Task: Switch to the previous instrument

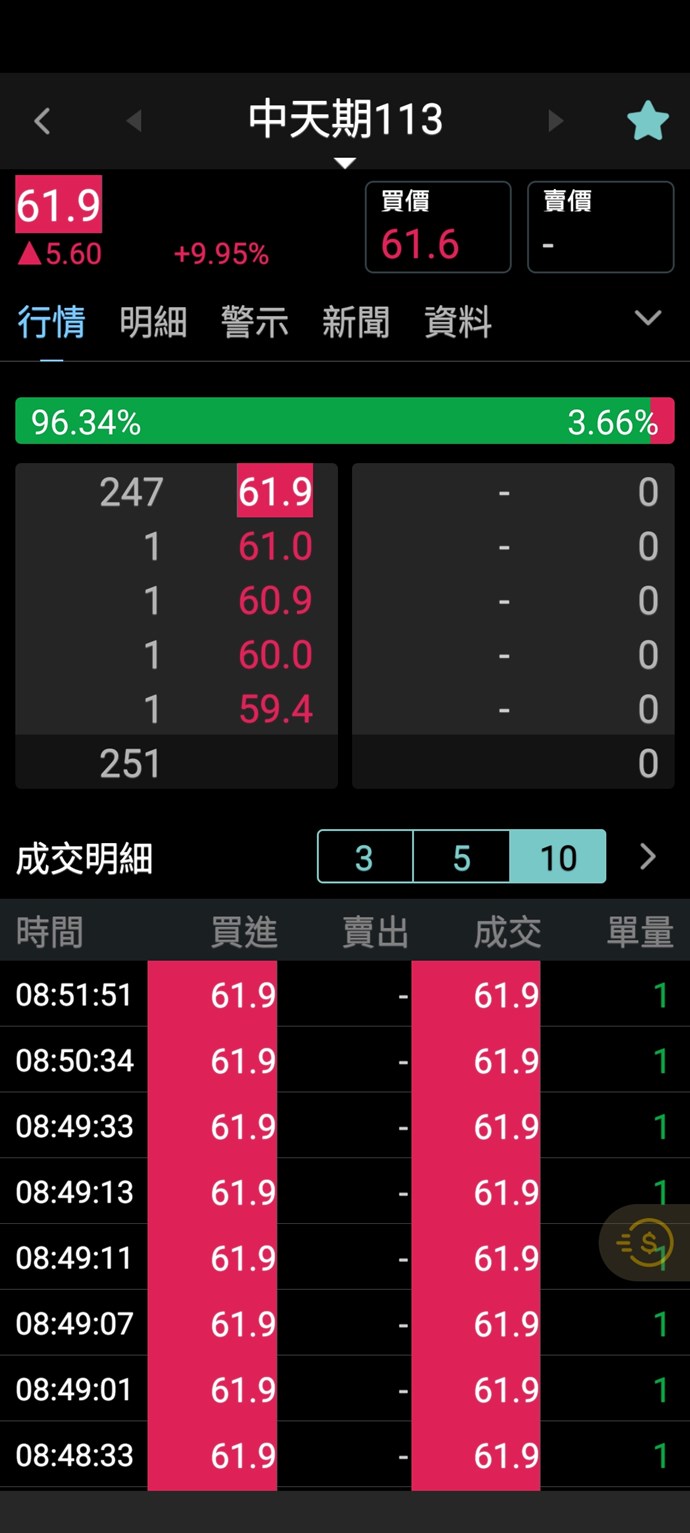Action: pos(134,122)
